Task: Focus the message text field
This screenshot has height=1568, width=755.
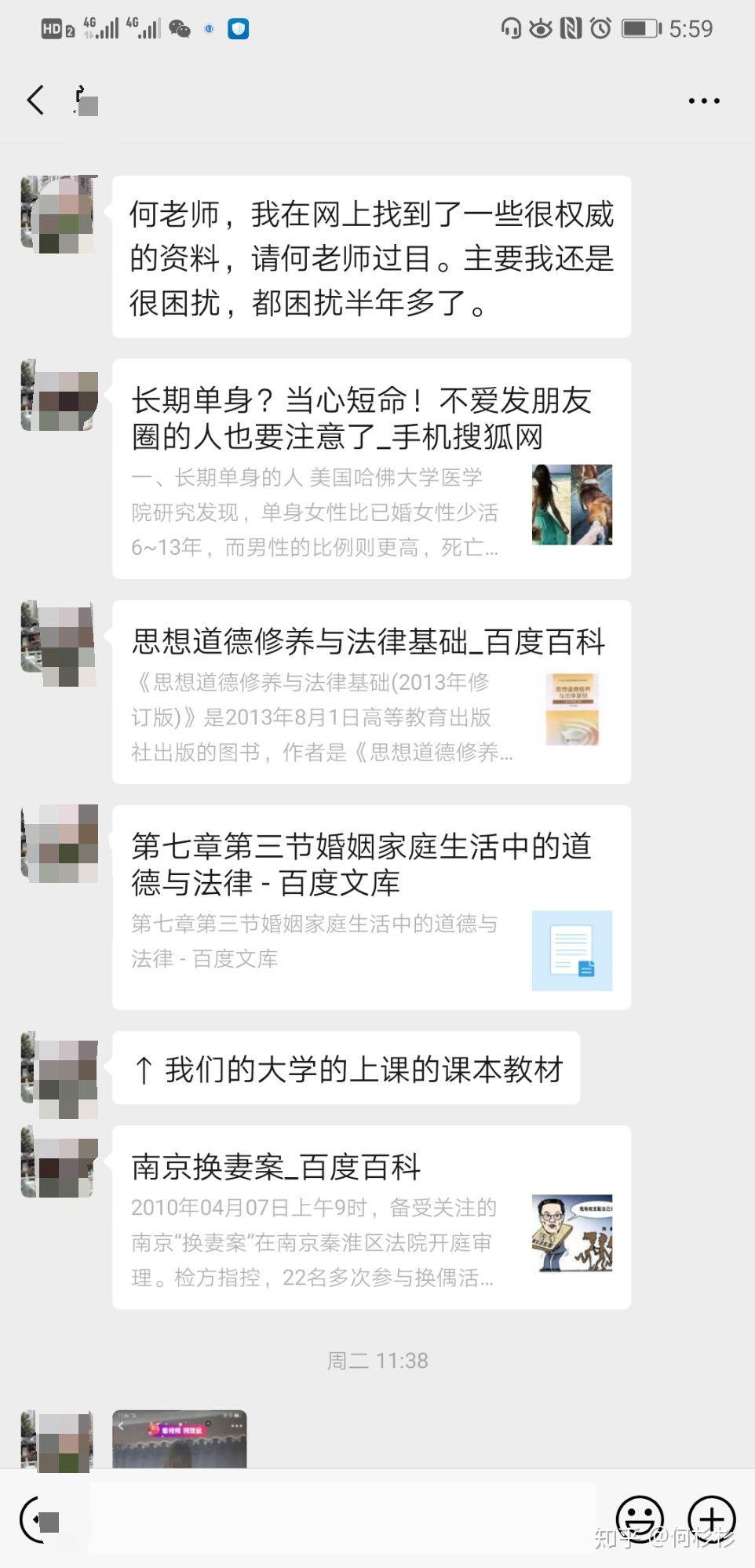Action: (341, 1520)
